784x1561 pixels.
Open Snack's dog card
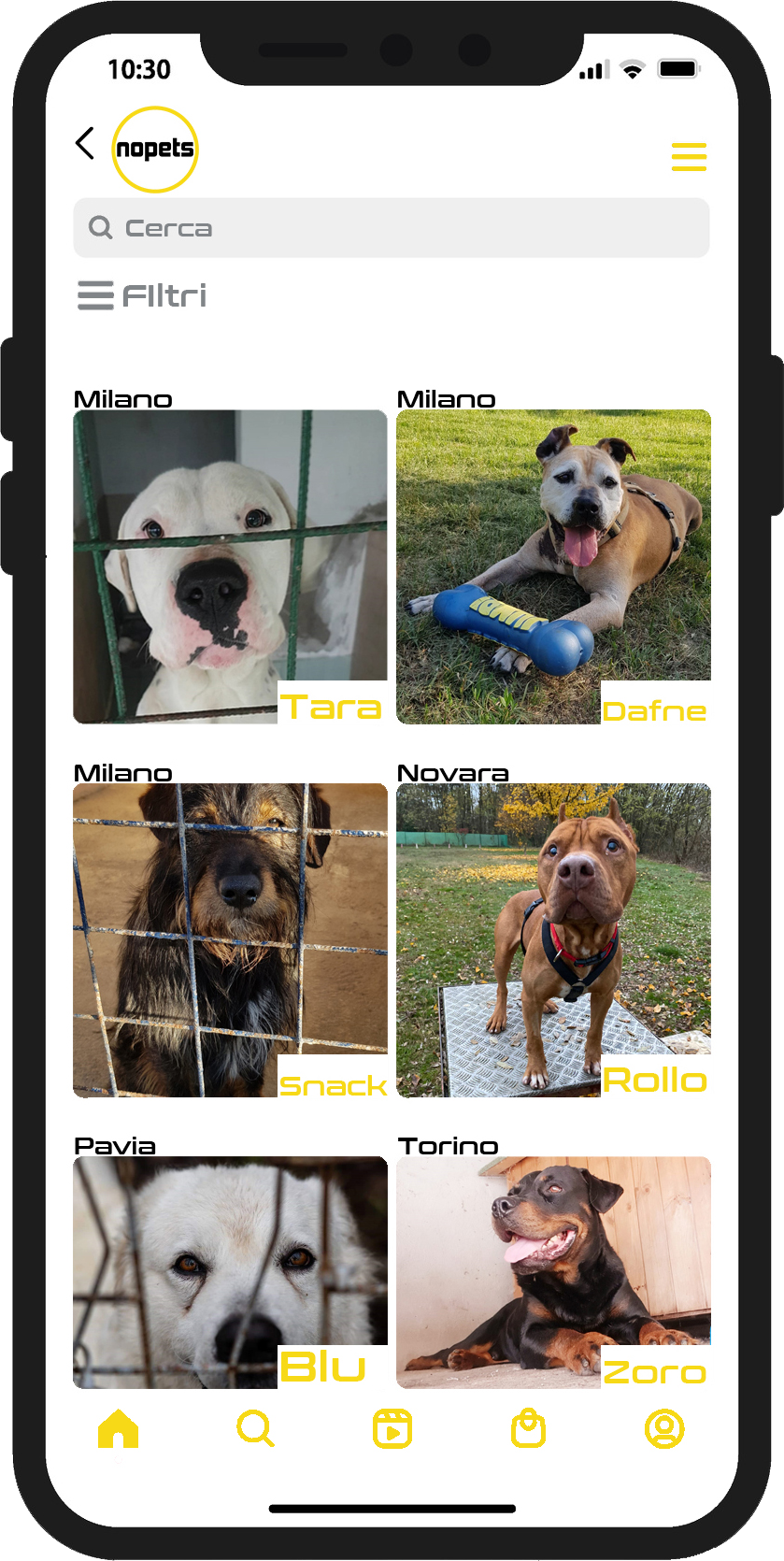click(230, 940)
